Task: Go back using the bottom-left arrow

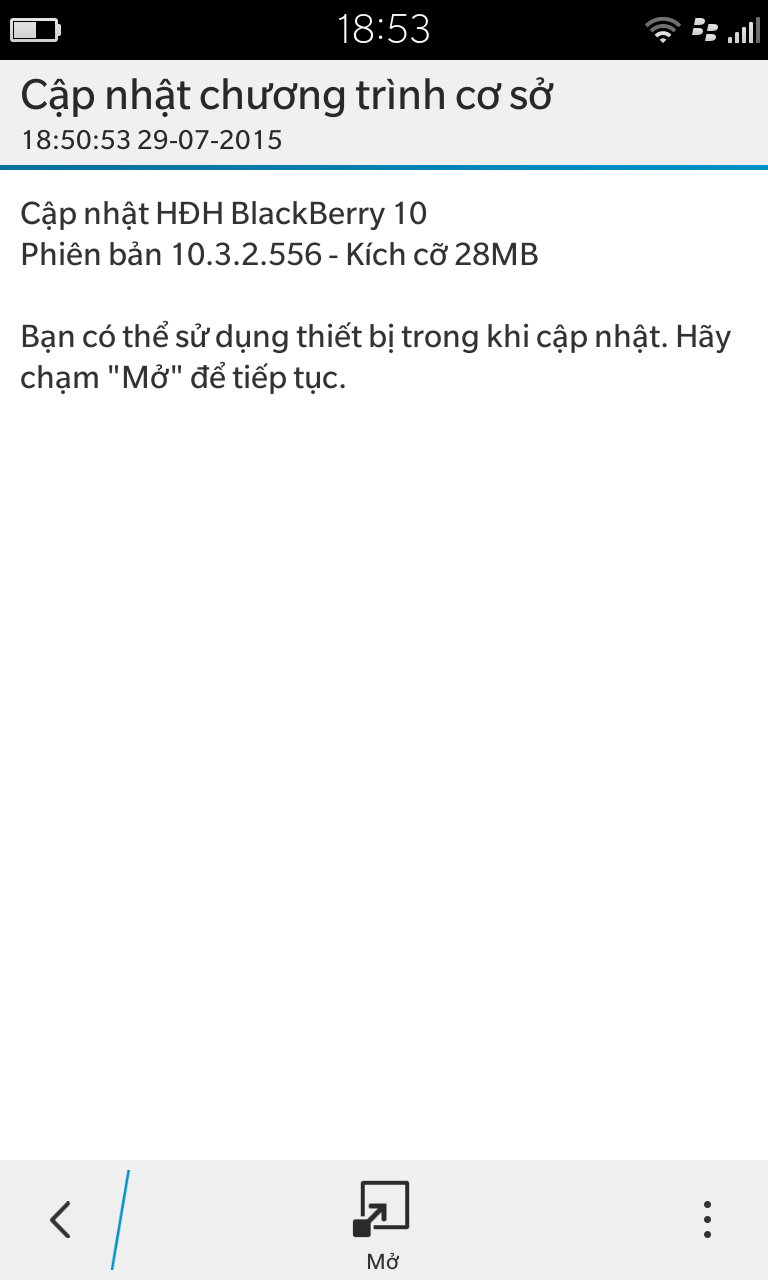Action: tap(61, 1220)
